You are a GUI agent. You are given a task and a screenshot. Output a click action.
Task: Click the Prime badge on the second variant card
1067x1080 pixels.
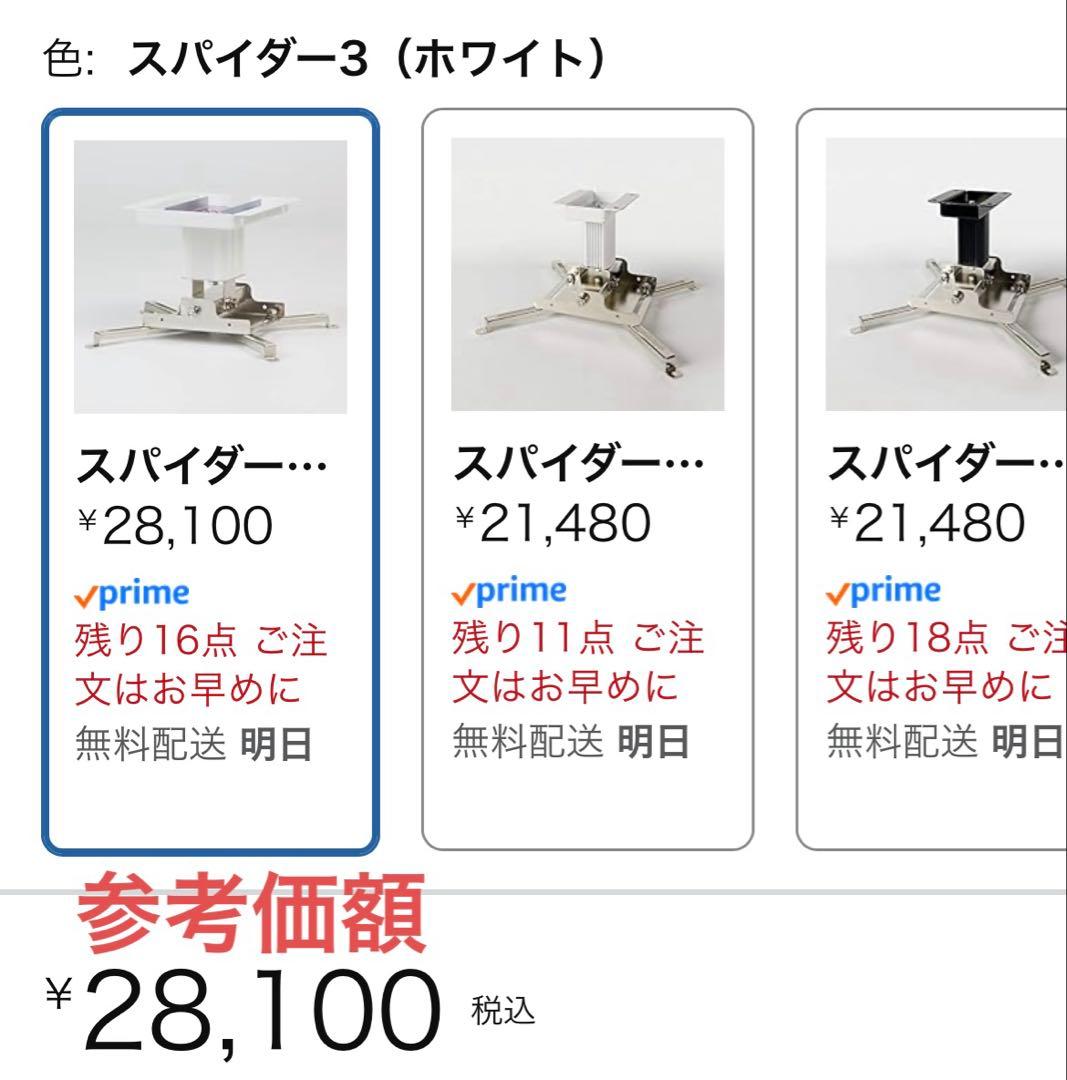[510, 590]
